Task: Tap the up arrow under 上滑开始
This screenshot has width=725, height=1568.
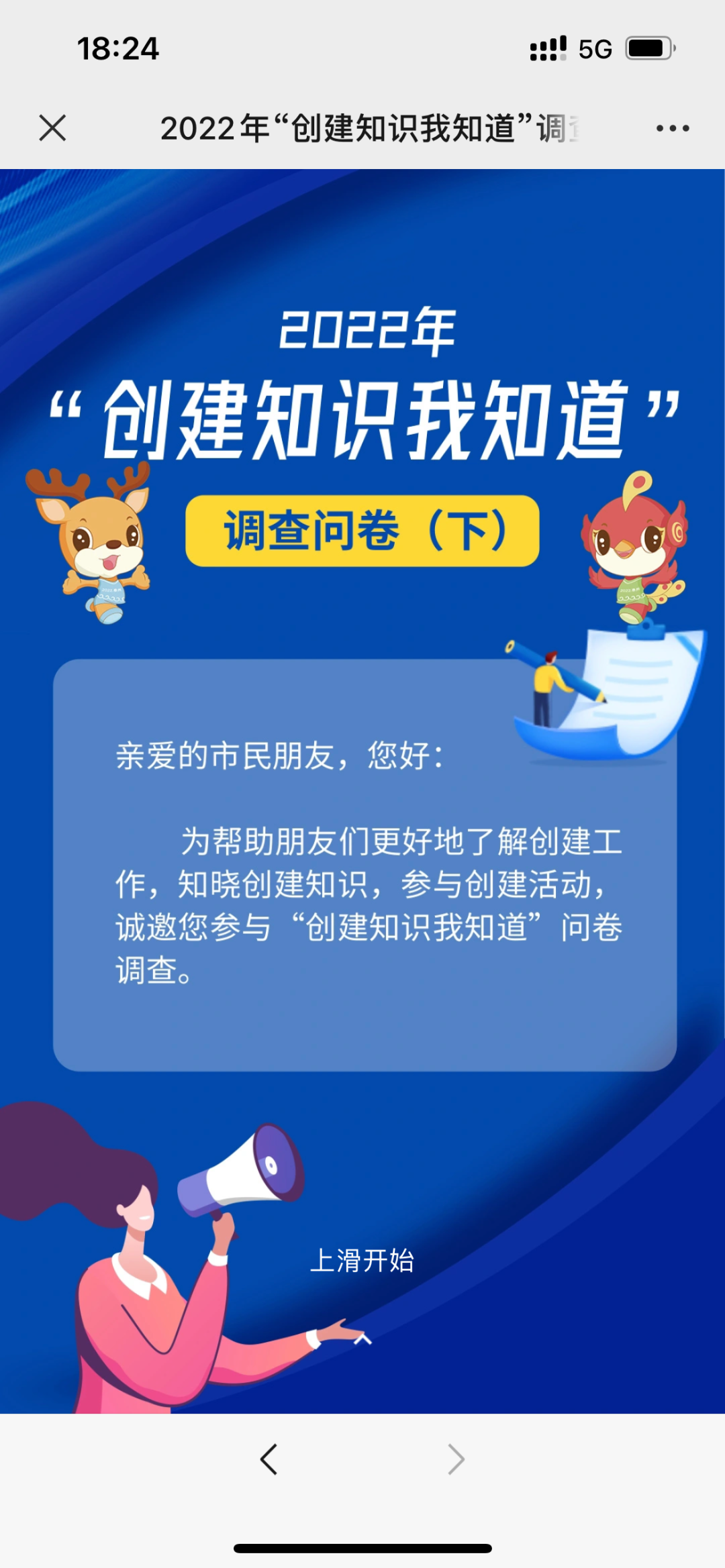Action: [x=362, y=1339]
